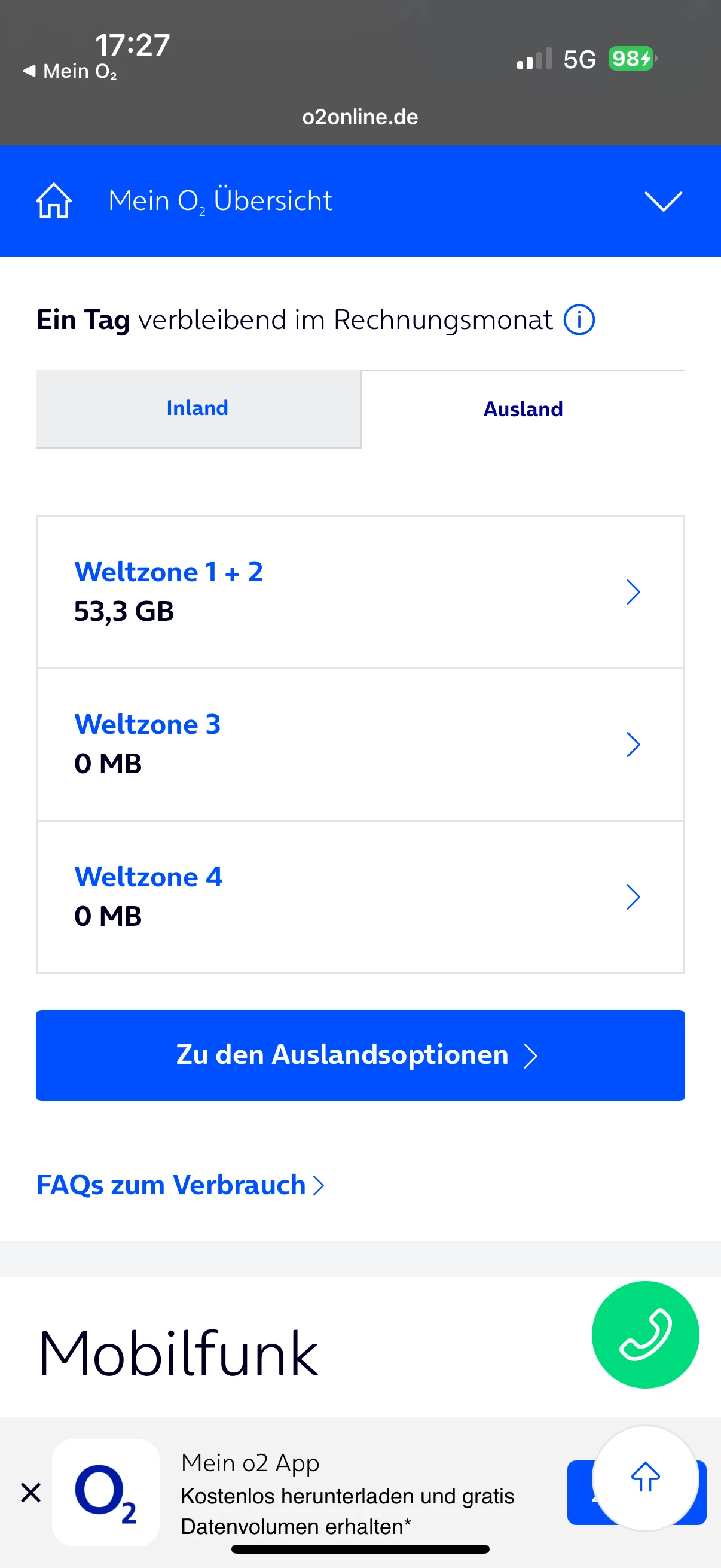The image size is (721, 1568).
Task: Tap the green phone call button
Action: pyautogui.click(x=645, y=1334)
